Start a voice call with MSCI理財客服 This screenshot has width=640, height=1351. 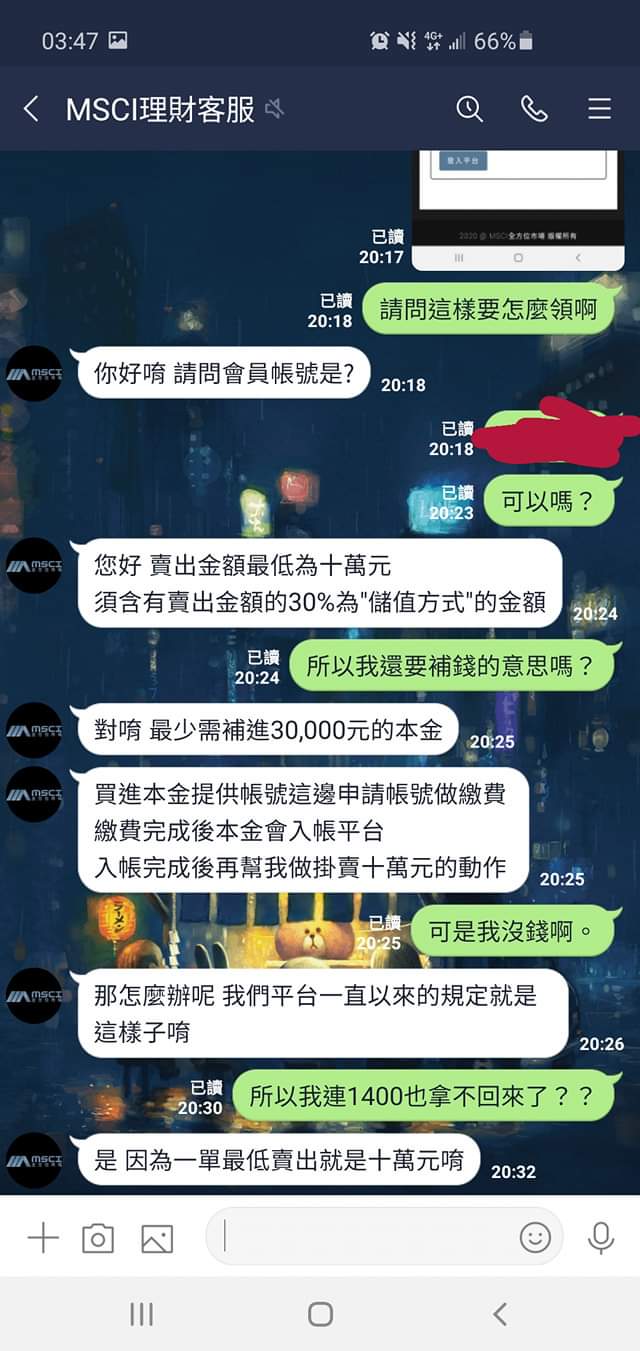click(x=534, y=109)
